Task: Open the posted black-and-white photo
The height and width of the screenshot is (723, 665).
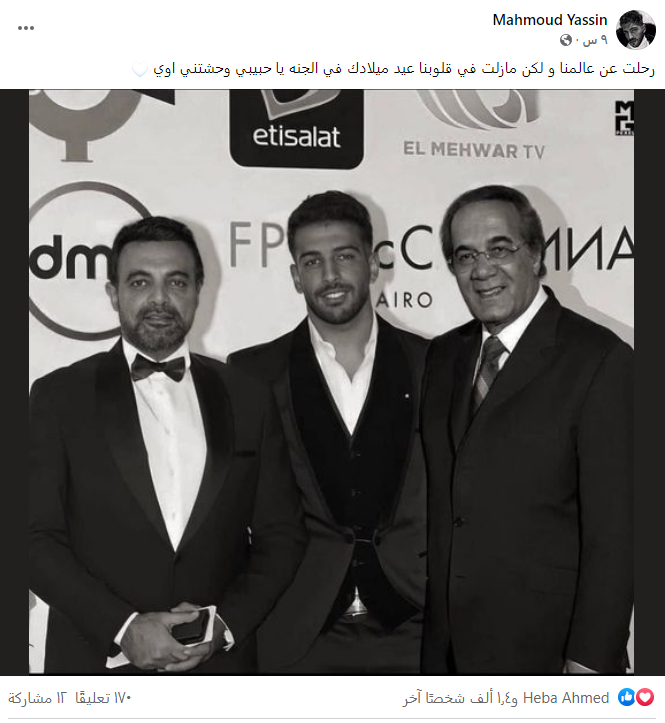Action: (x=331, y=380)
